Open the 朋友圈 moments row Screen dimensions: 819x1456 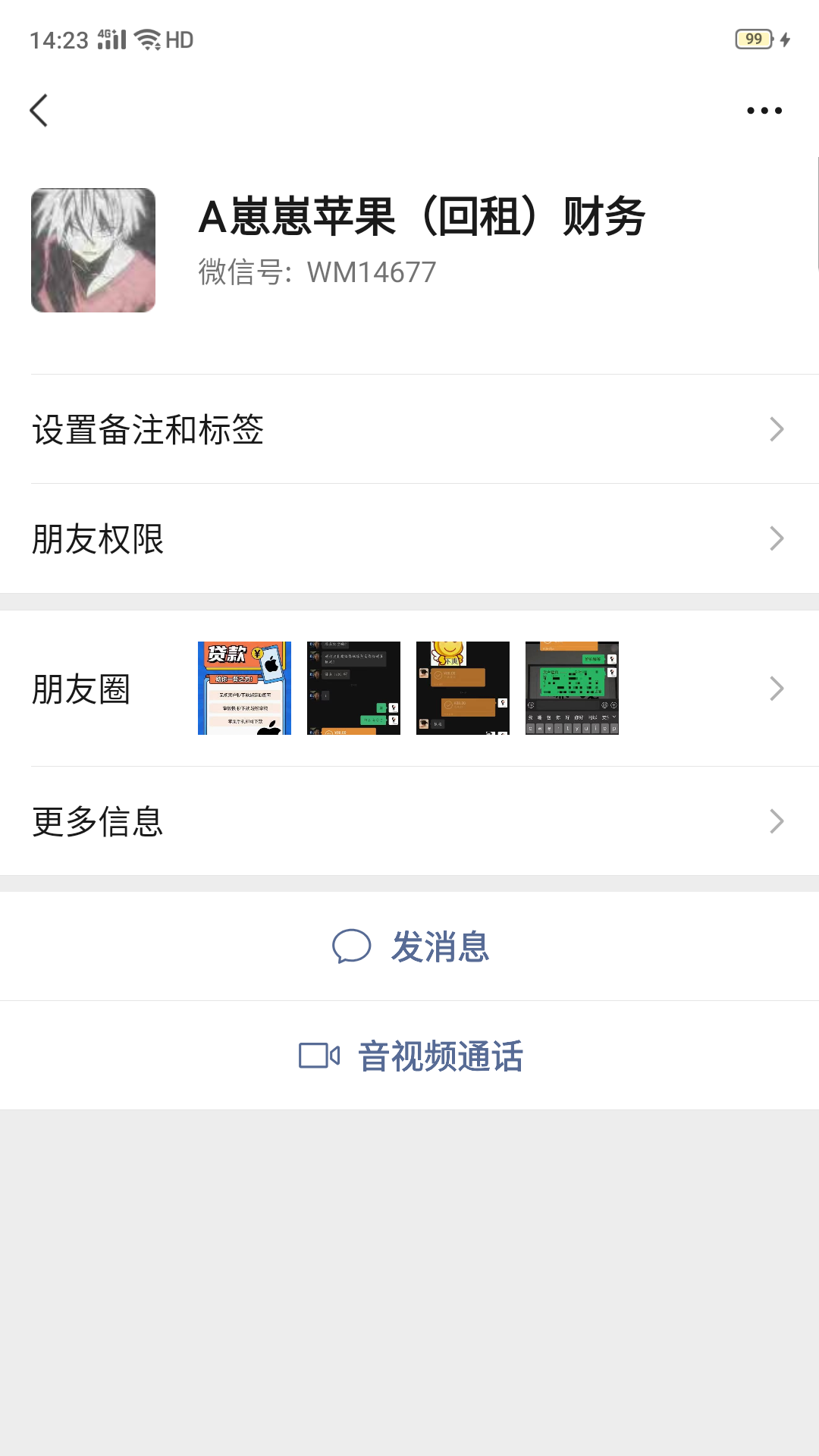tap(409, 689)
